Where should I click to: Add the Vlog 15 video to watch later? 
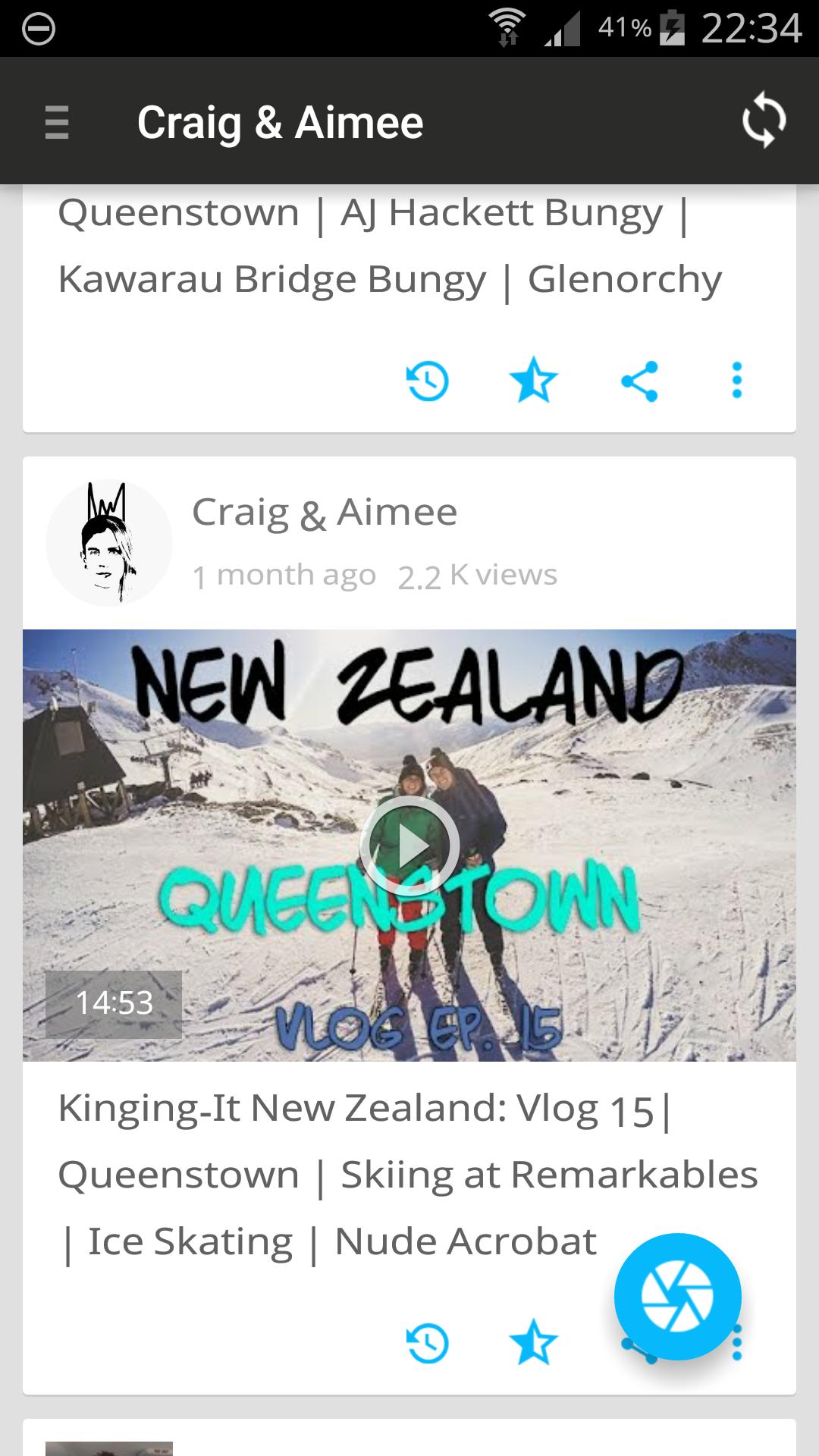coord(428,1343)
